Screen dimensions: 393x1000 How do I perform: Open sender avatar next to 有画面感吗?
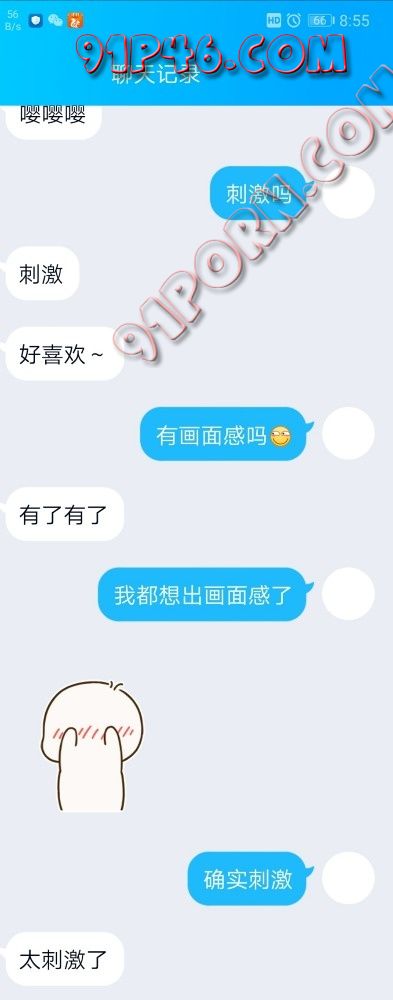[348, 434]
